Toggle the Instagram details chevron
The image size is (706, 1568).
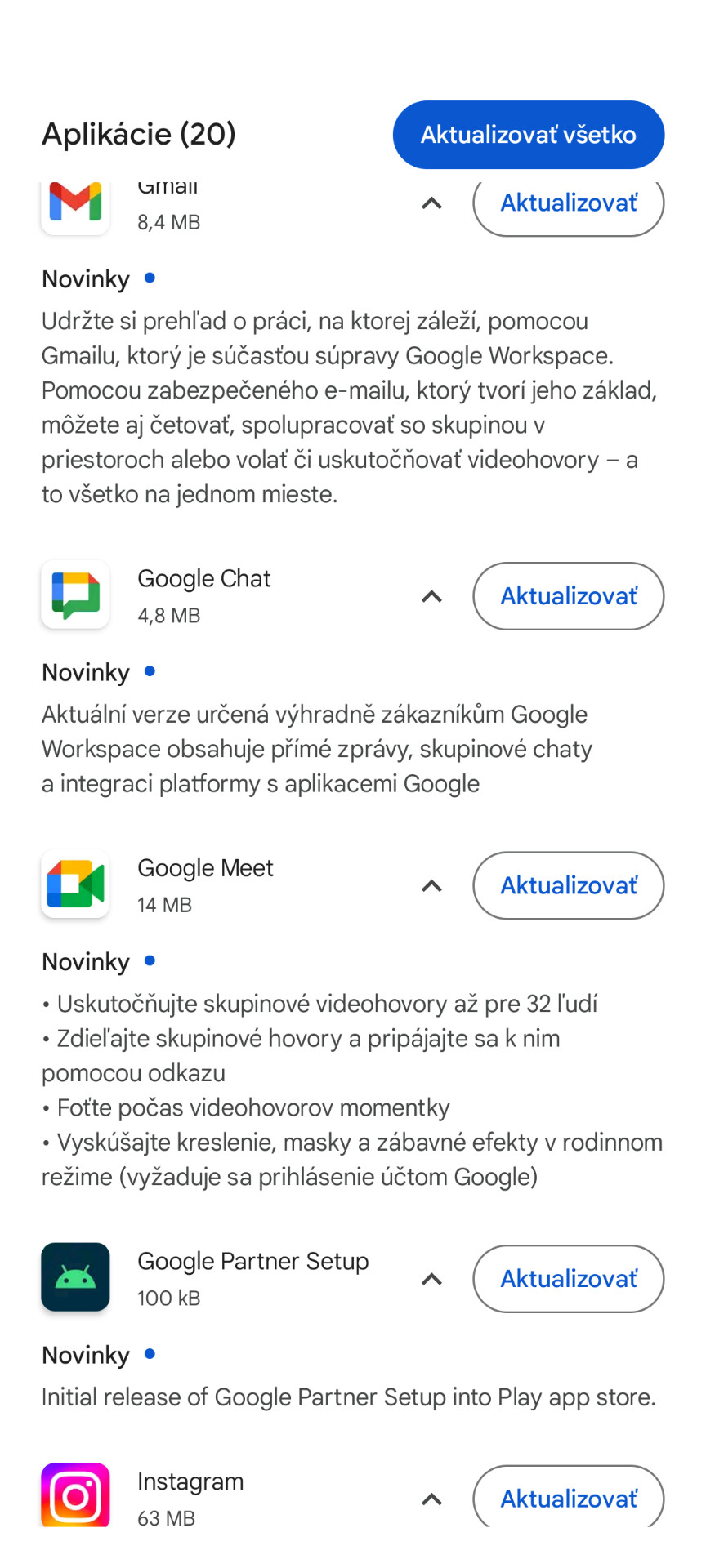pos(431,1499)
